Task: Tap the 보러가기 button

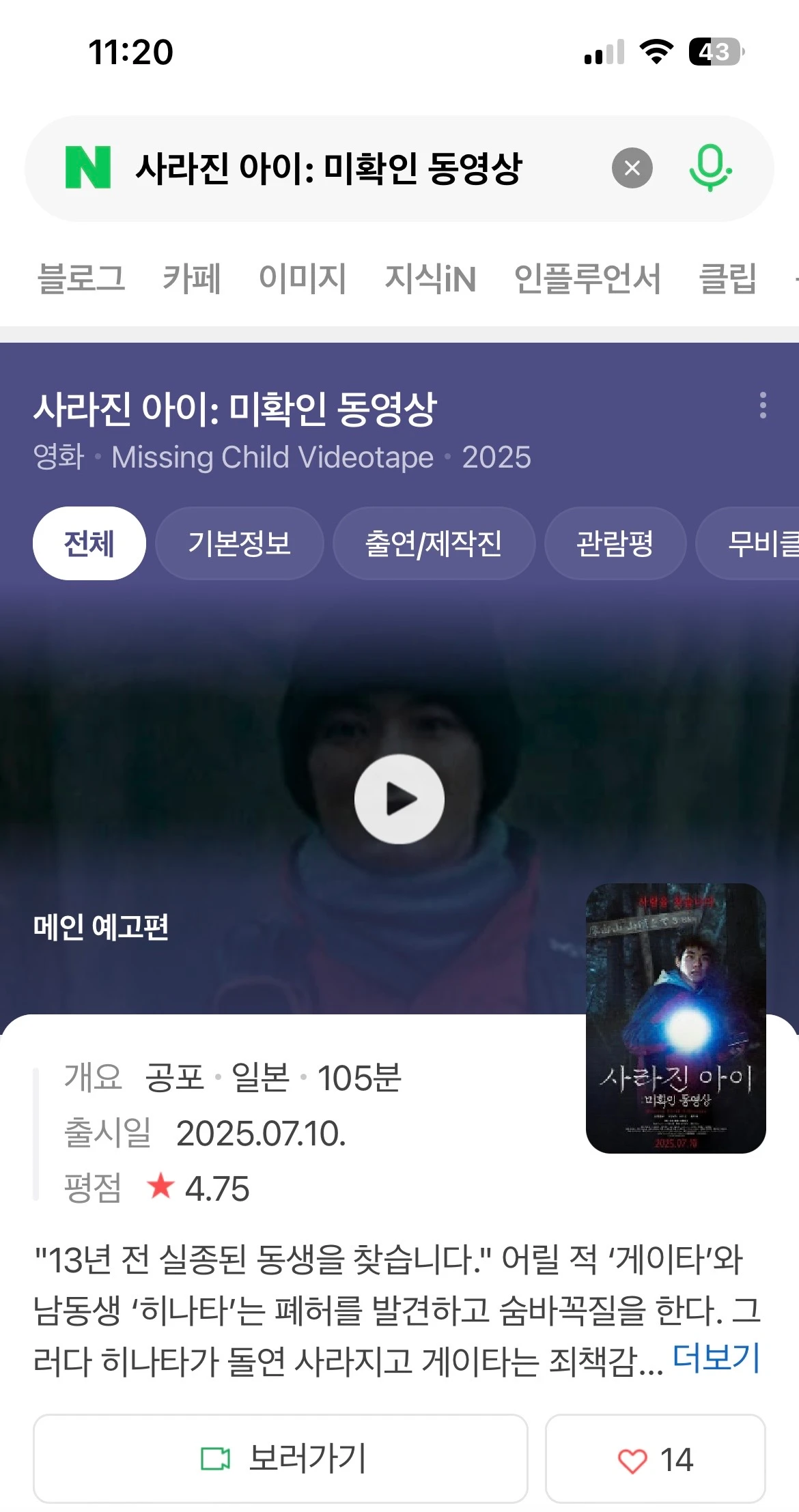Action: [x=281, y=1458]
